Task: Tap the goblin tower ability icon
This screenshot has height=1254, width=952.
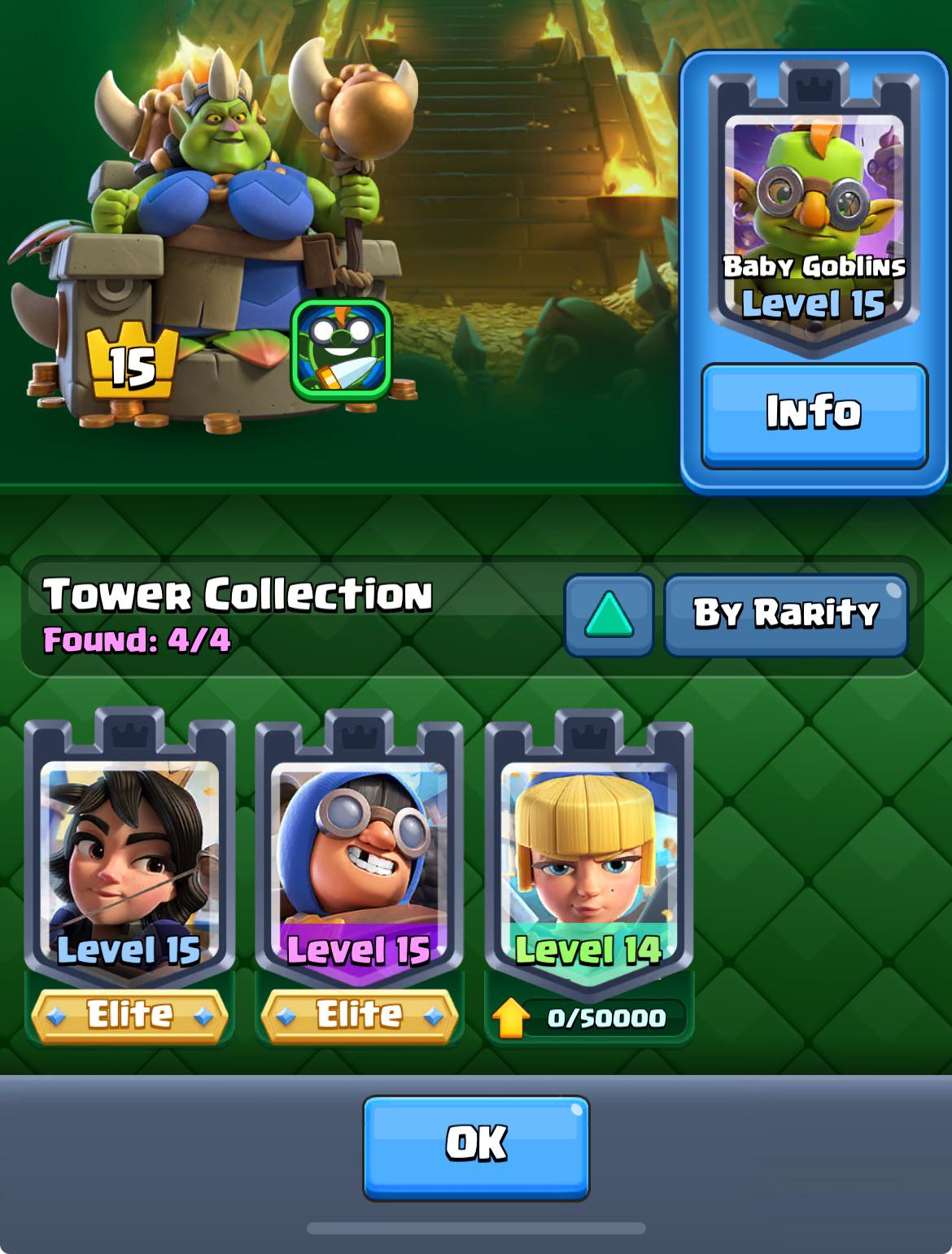Action: click(342, 350)
